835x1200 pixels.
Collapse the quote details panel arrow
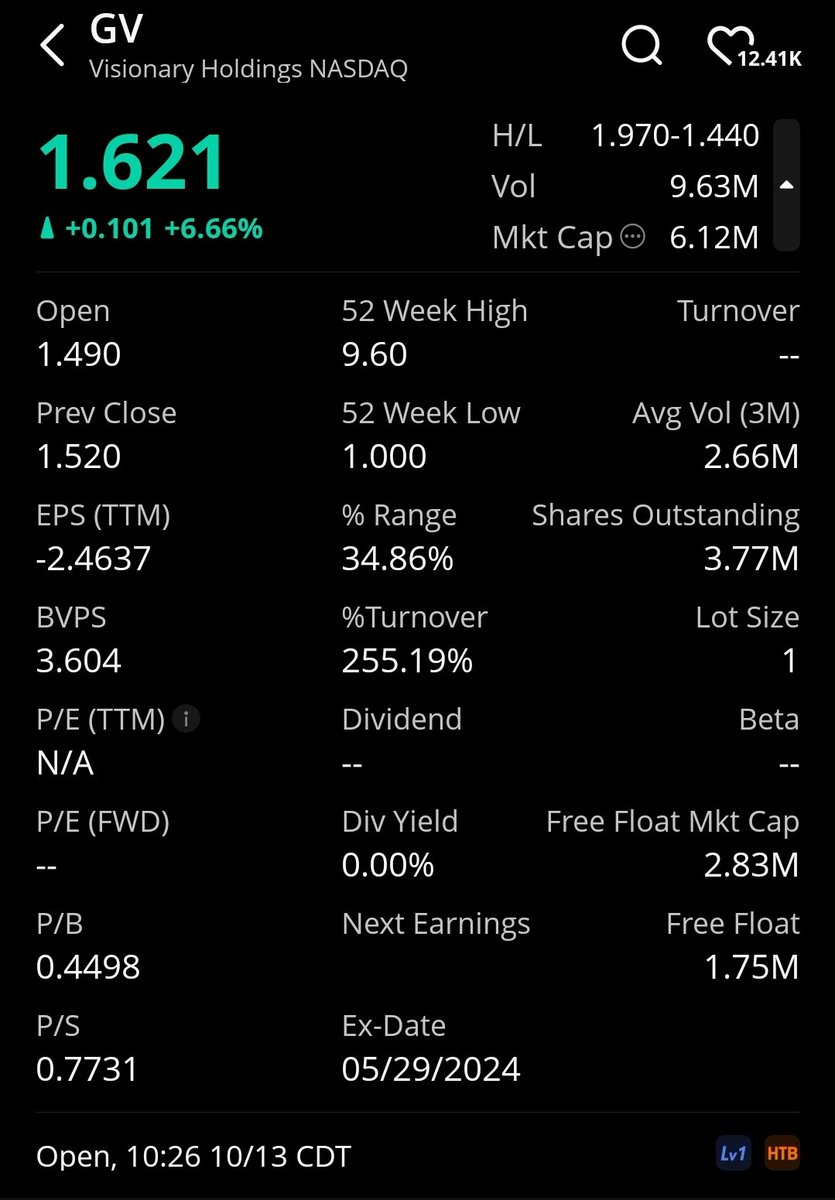(x=787, y=186)
